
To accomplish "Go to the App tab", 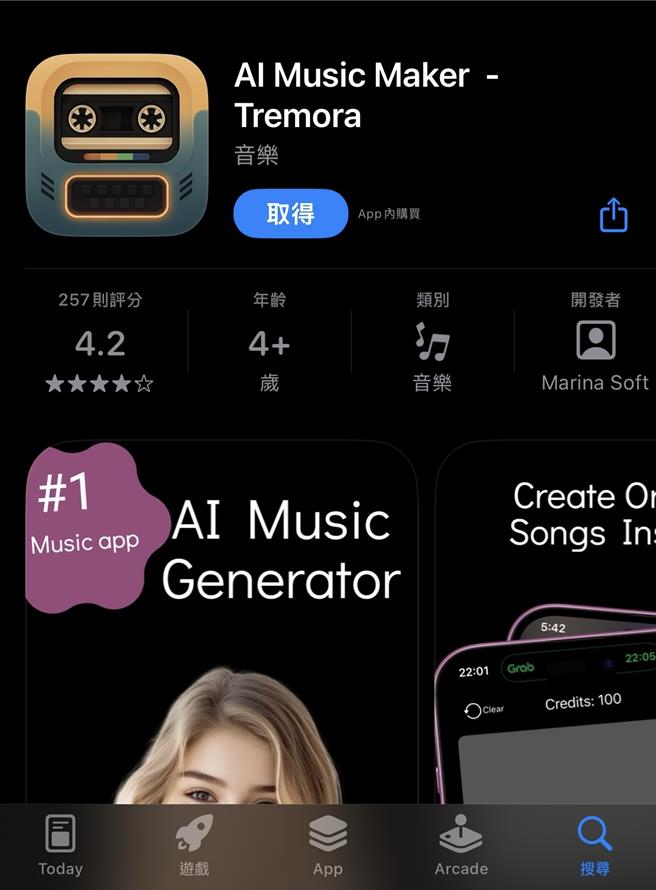I will point(328,845).
